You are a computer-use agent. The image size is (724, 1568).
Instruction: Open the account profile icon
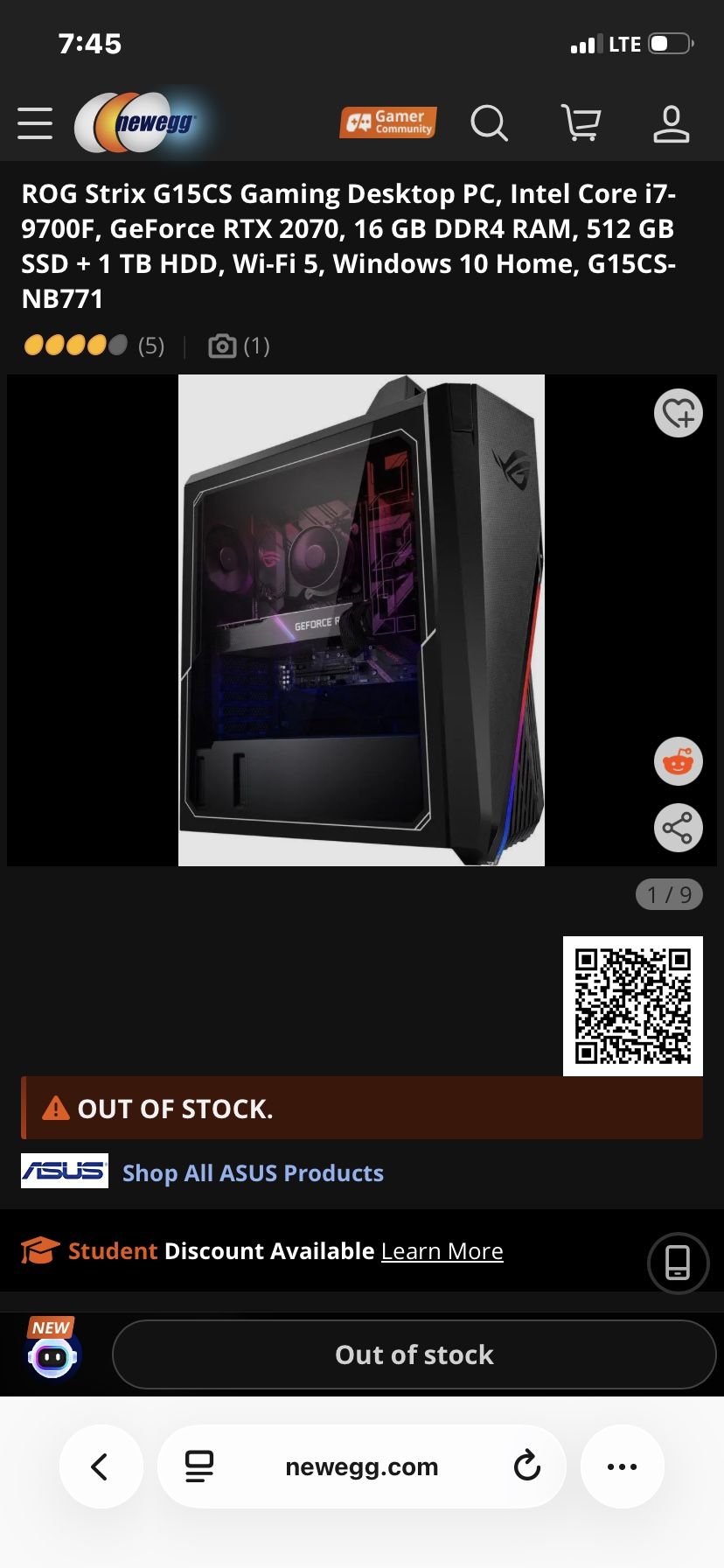click(672, 123)
